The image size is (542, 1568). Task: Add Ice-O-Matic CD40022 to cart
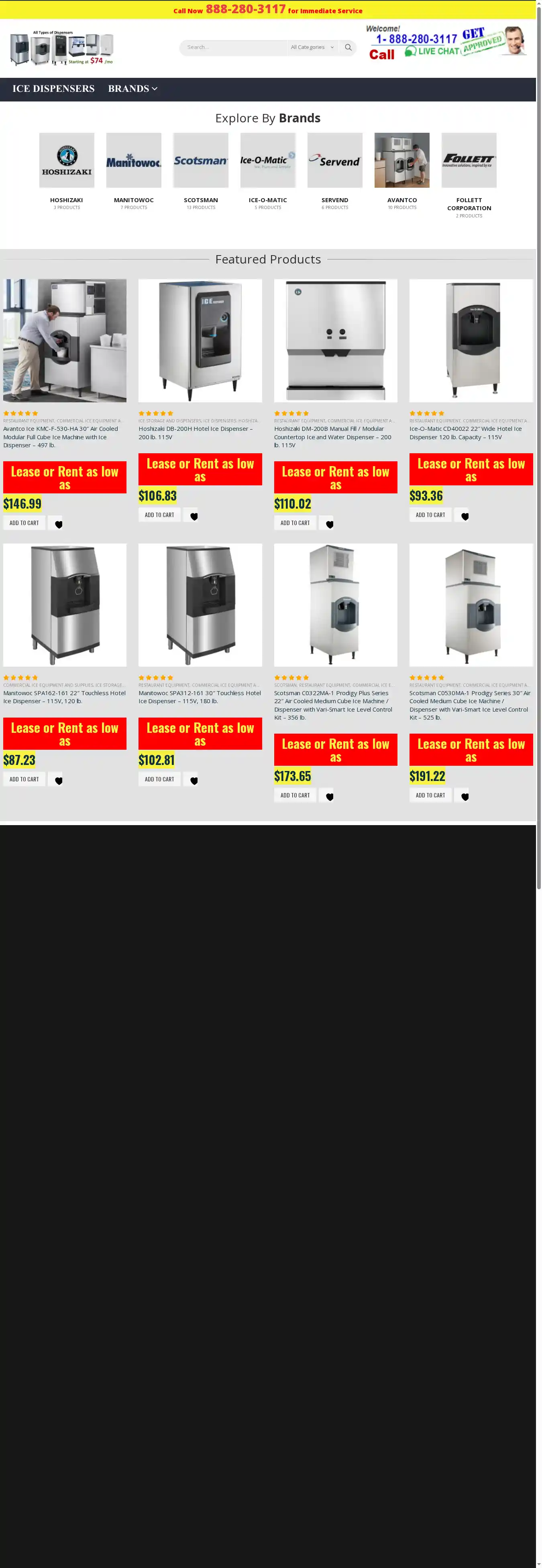tap(430, 515)
